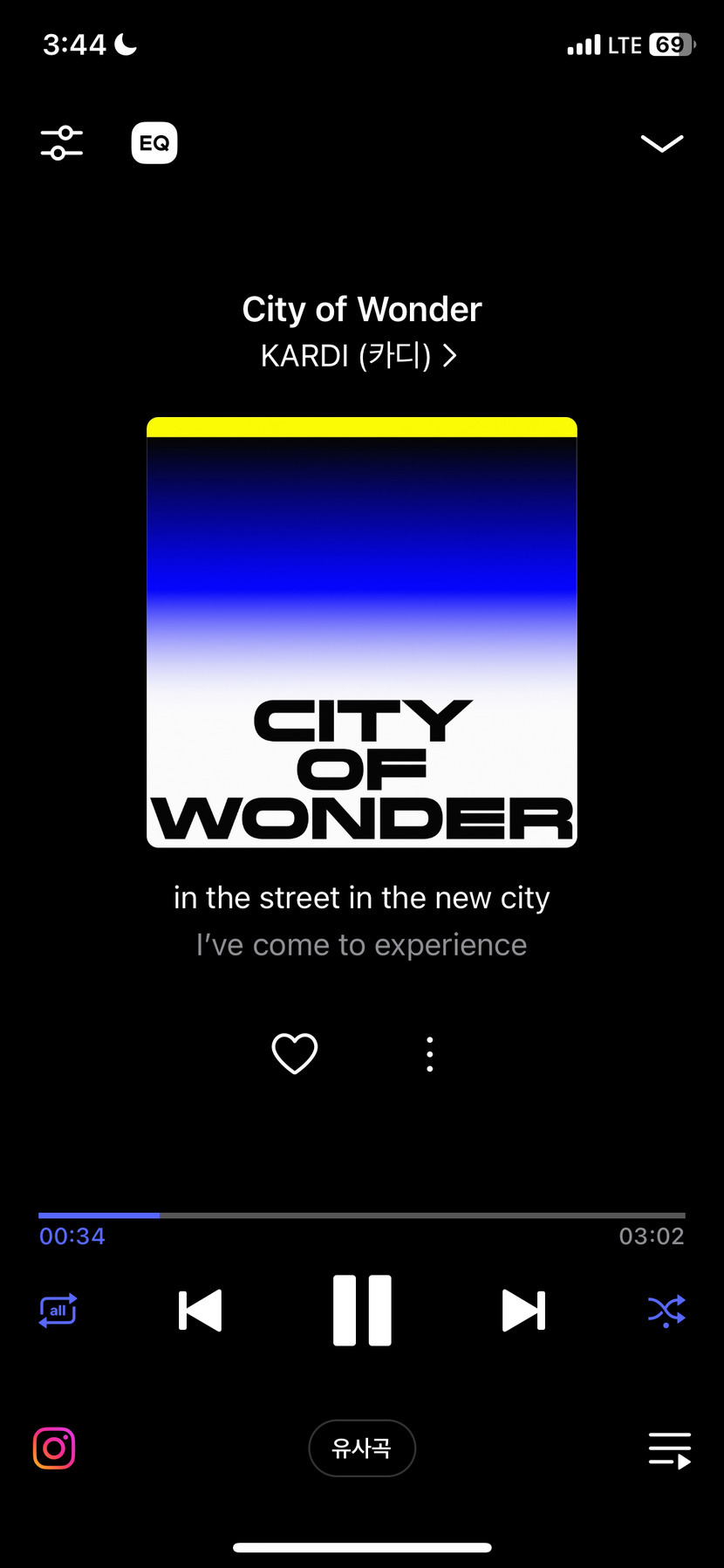Collapse the player with the down chevron
The width and height of the screenshot is (724, 1568).
(x=662, y=143)
